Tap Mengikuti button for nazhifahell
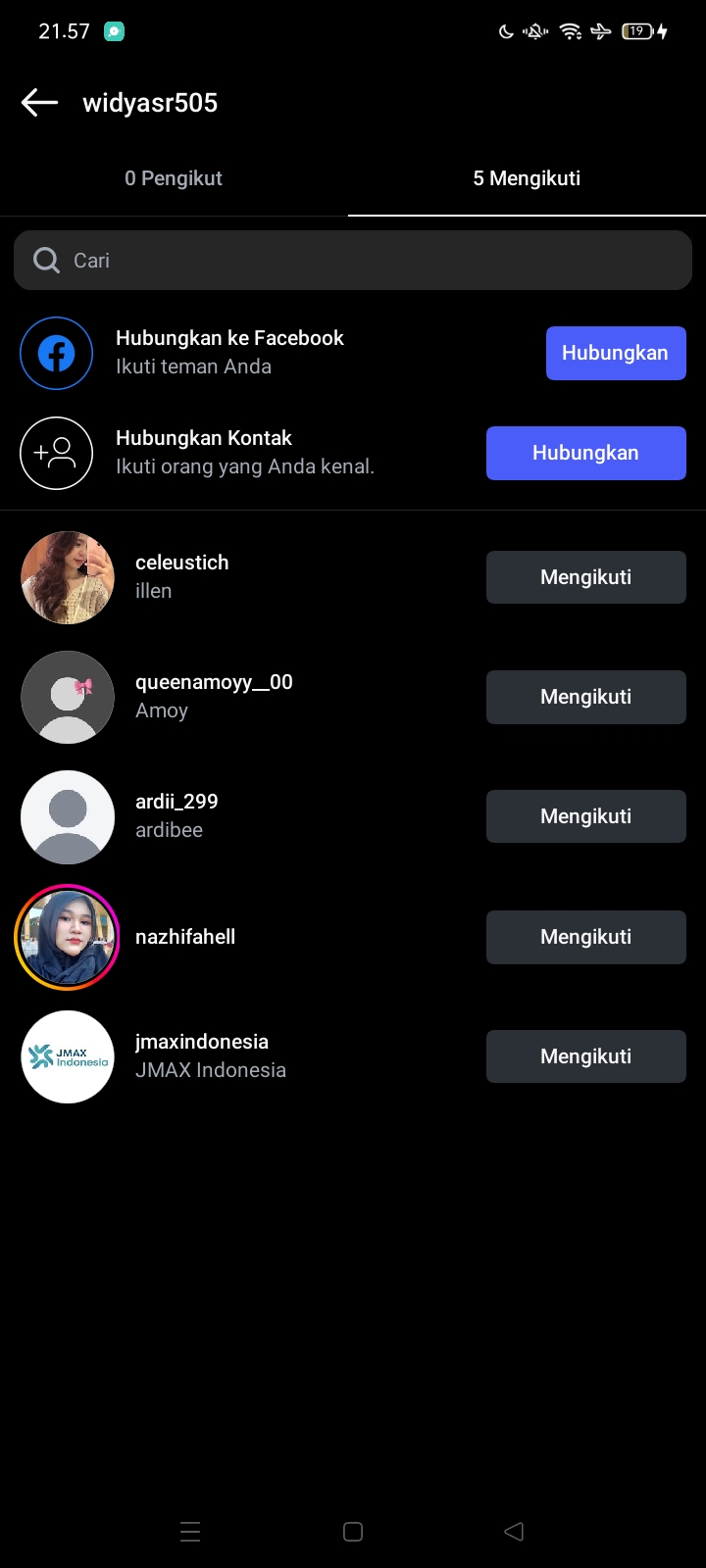Screen dimensions: 706x1568 585,937
